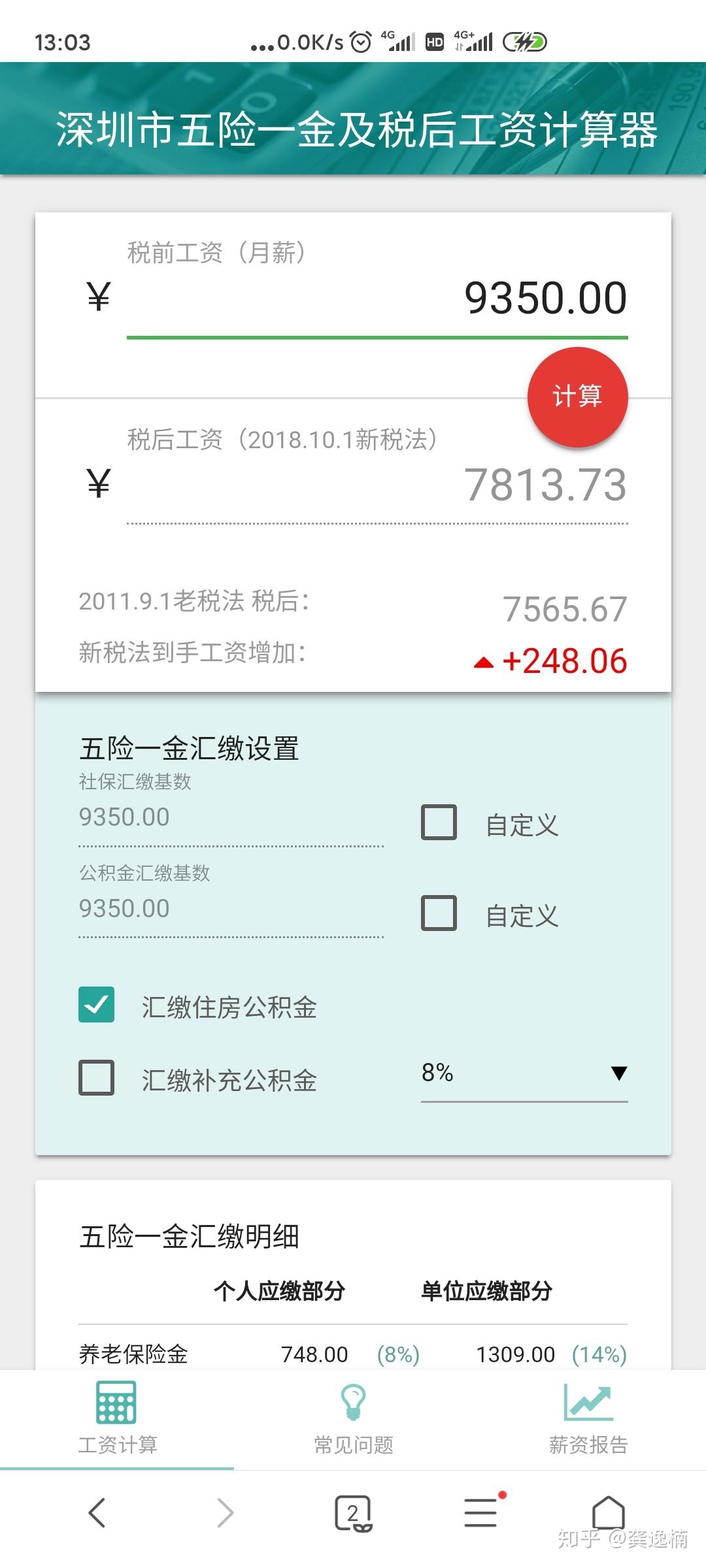The width and height of the screenshot is (706, 1568).
Task: Go back with the browser back arrow
Action: point(97,1512)
